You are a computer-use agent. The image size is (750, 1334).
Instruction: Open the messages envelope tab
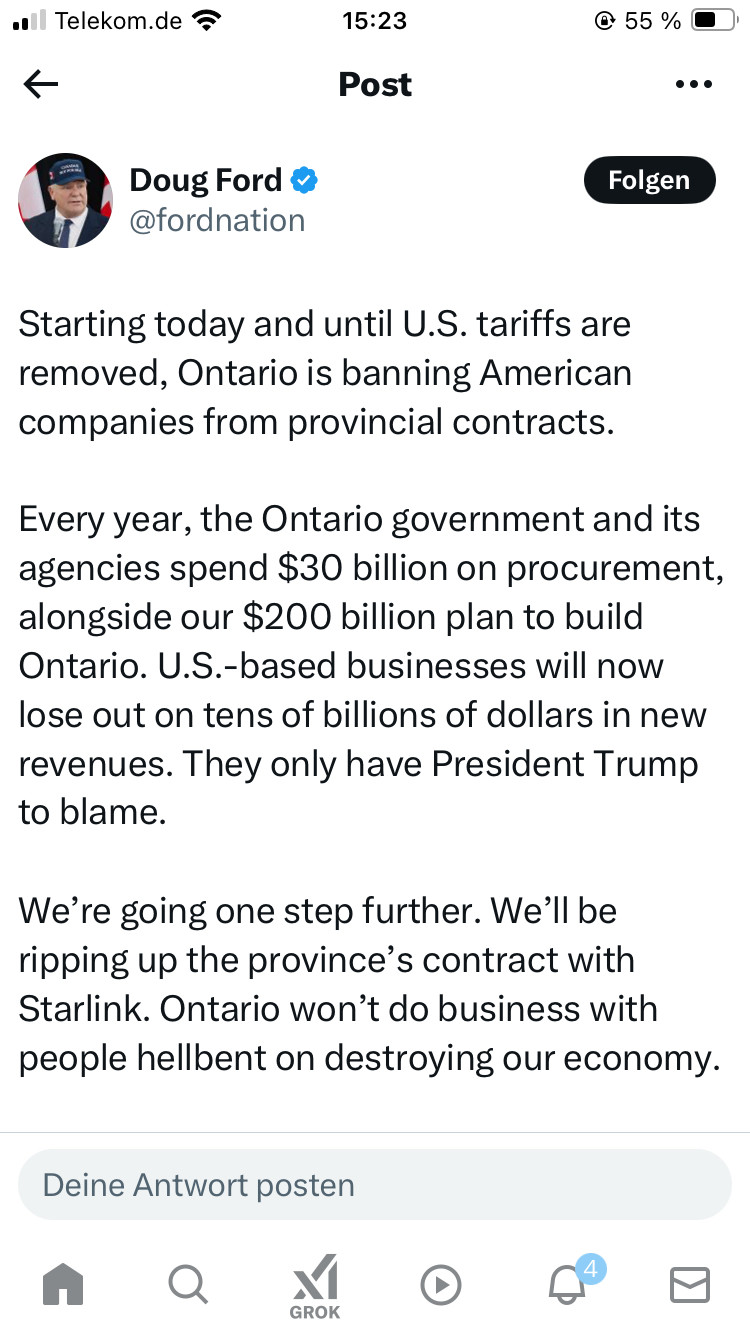690,1284
